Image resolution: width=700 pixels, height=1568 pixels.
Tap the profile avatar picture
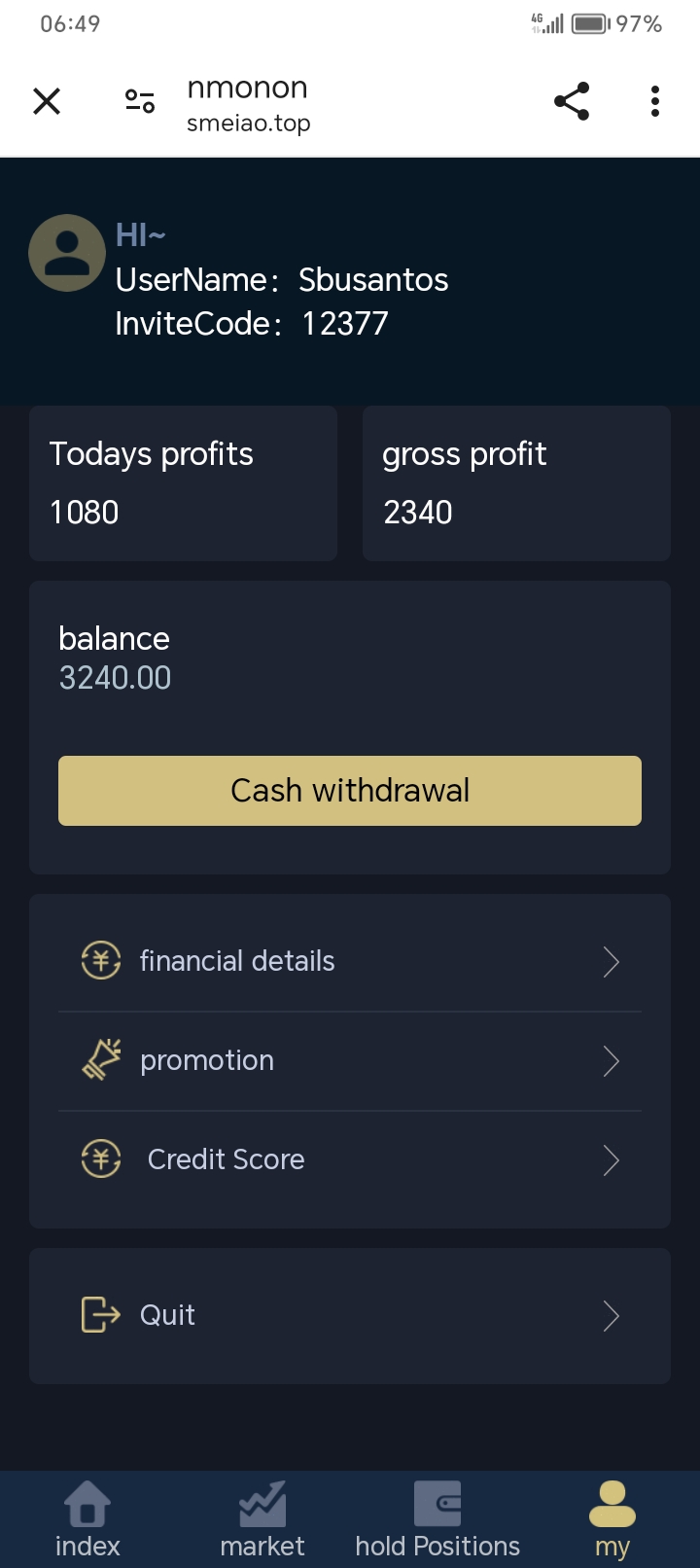[67, 253]
